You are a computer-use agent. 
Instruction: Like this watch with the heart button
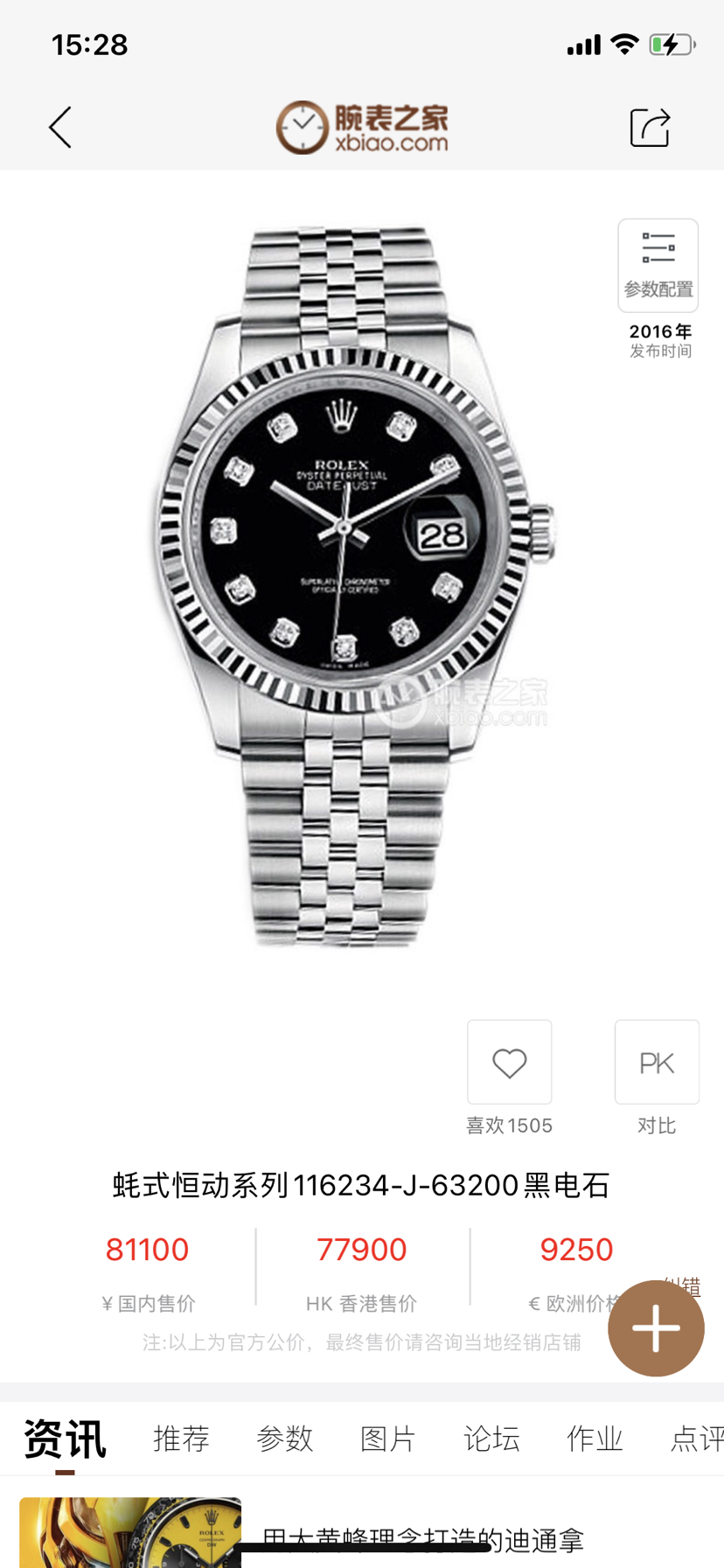tap(509, 1063)
